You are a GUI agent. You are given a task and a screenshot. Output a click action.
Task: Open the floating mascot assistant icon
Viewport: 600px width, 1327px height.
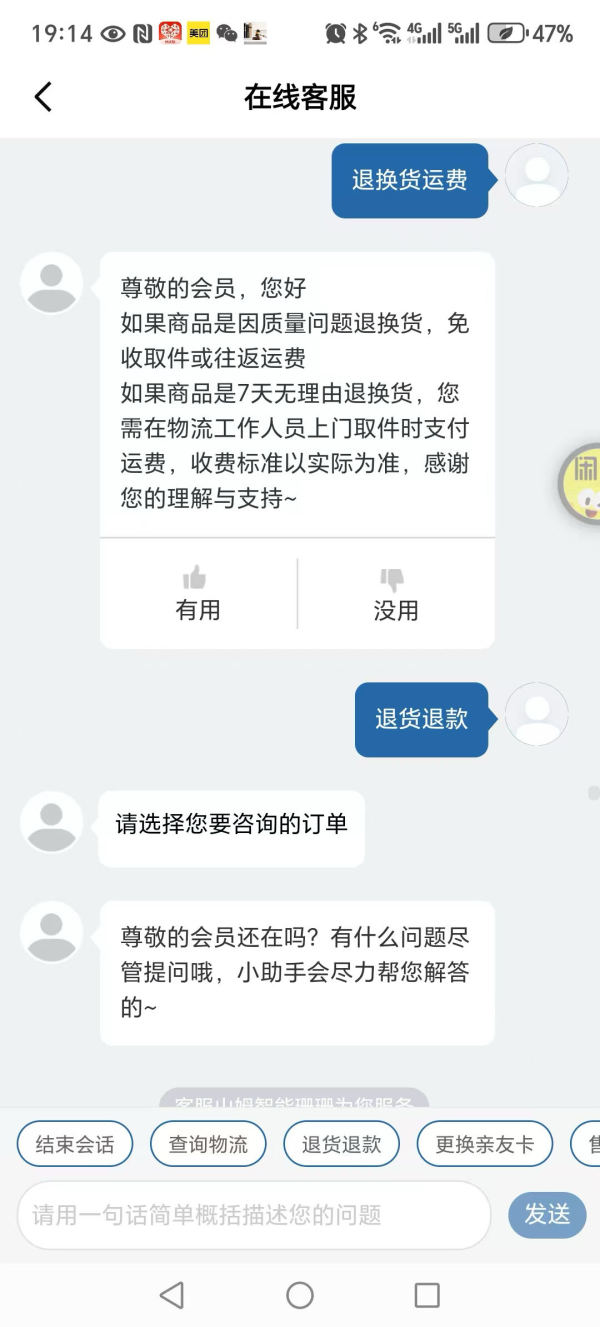[582, 484]
